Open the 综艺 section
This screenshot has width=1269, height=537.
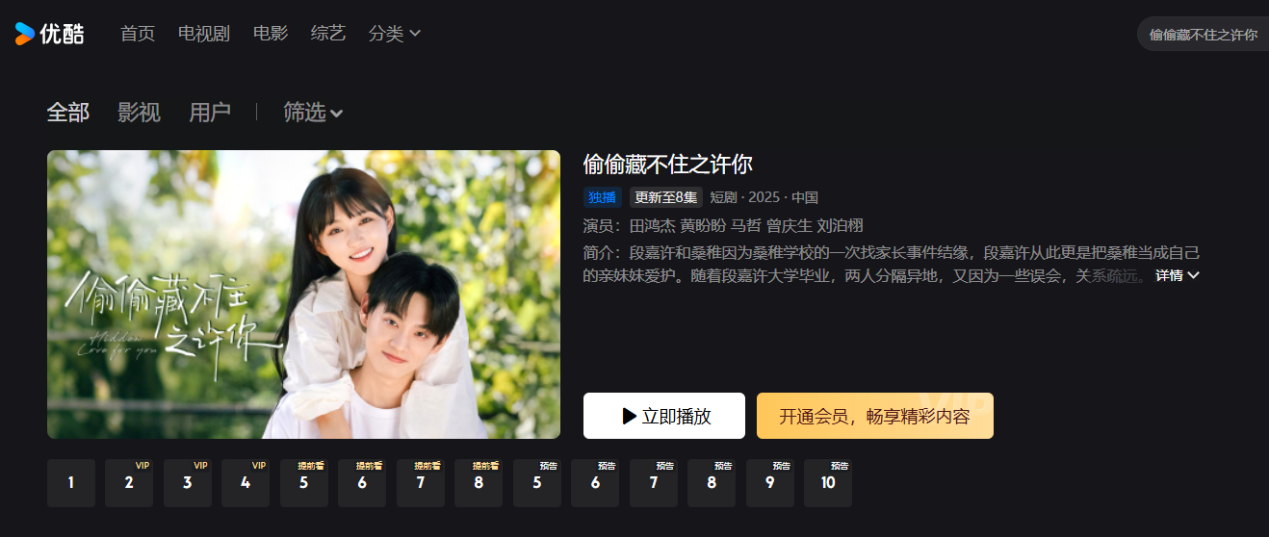328,33
